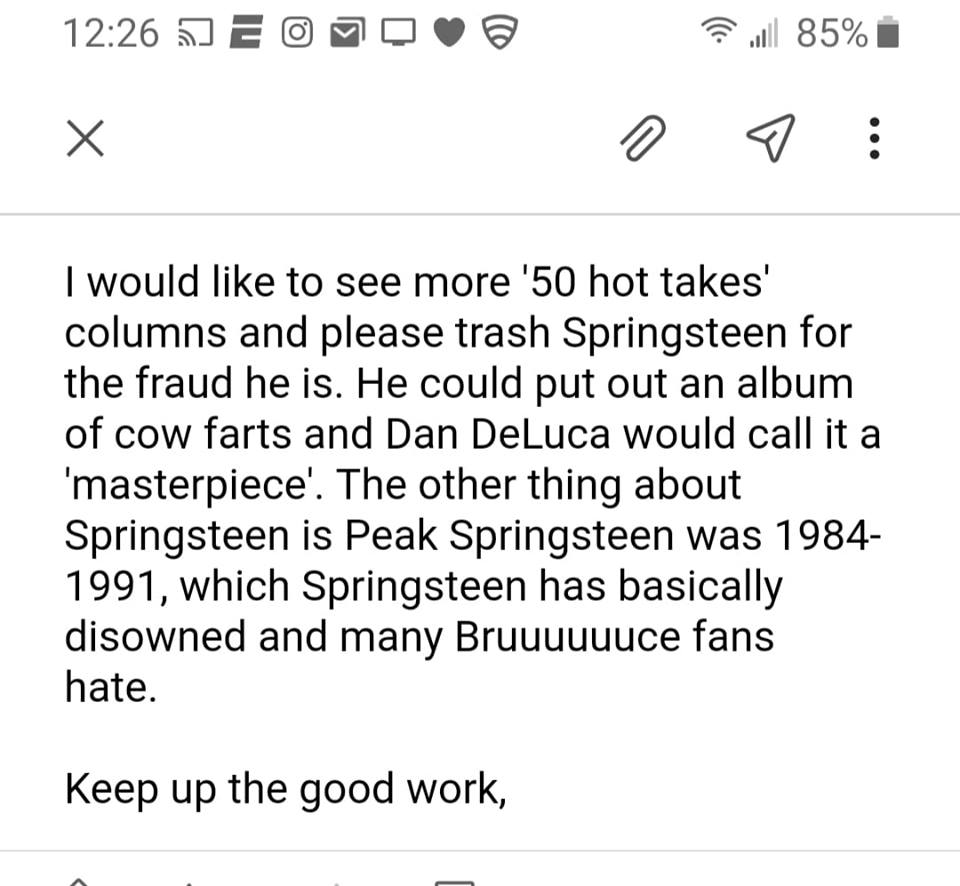This screenshot has height=886, width=960.
Task: Close the email draft
Action: (x=86, y=139)
